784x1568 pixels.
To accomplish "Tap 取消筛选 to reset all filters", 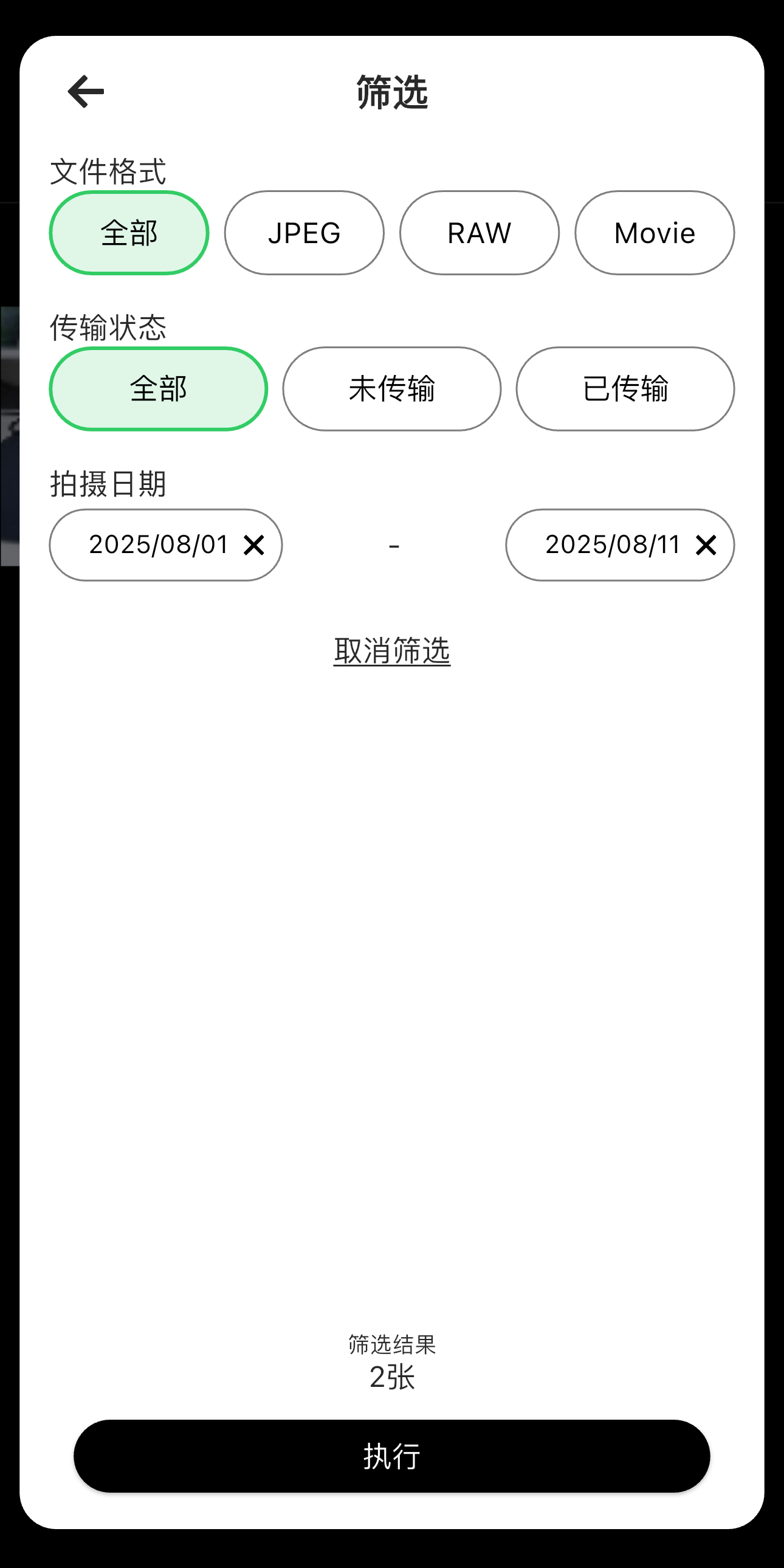I will tap(392, 650).
